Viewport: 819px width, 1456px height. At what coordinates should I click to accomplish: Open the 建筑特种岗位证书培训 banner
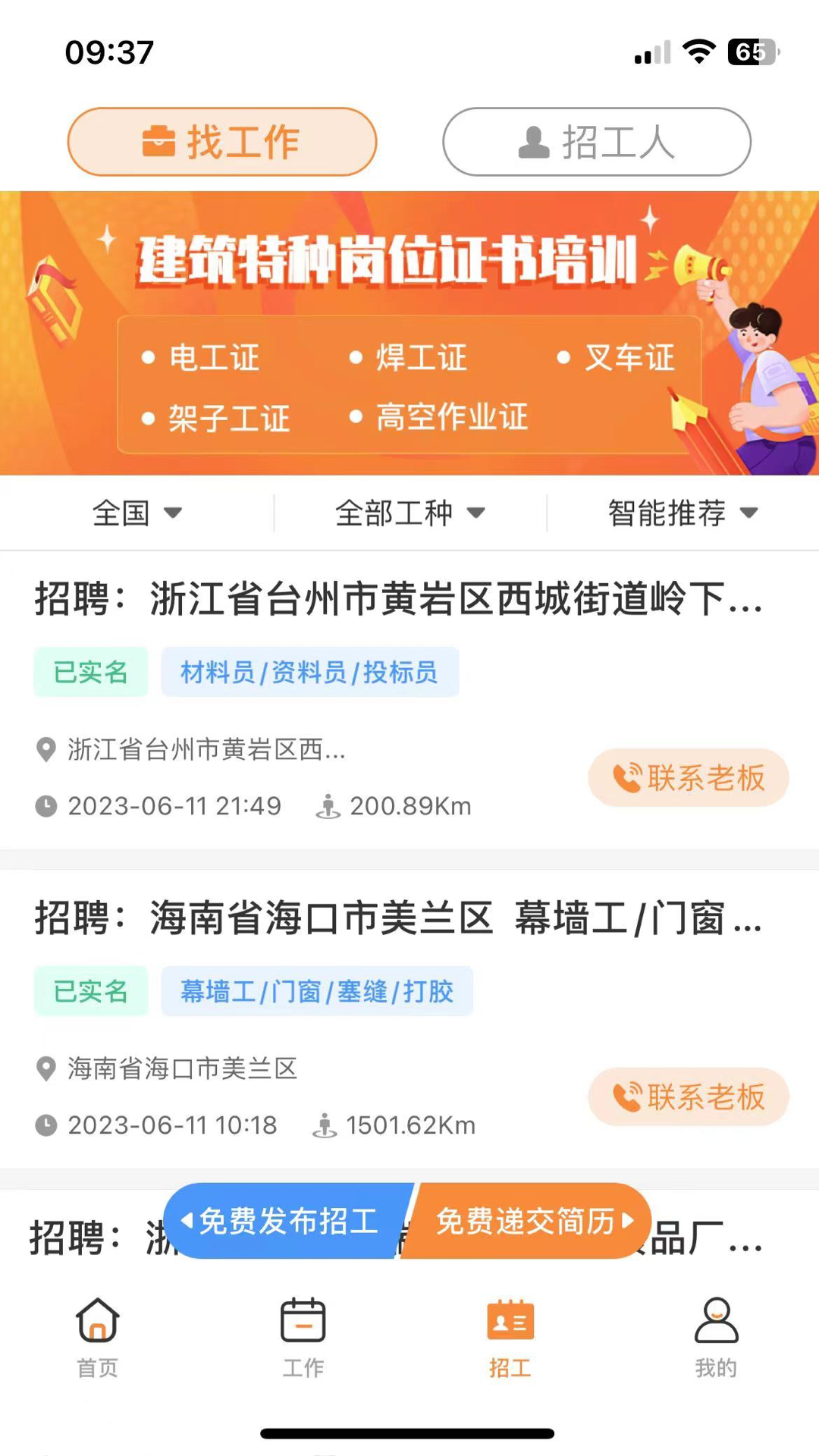click(x=409, y=330)
